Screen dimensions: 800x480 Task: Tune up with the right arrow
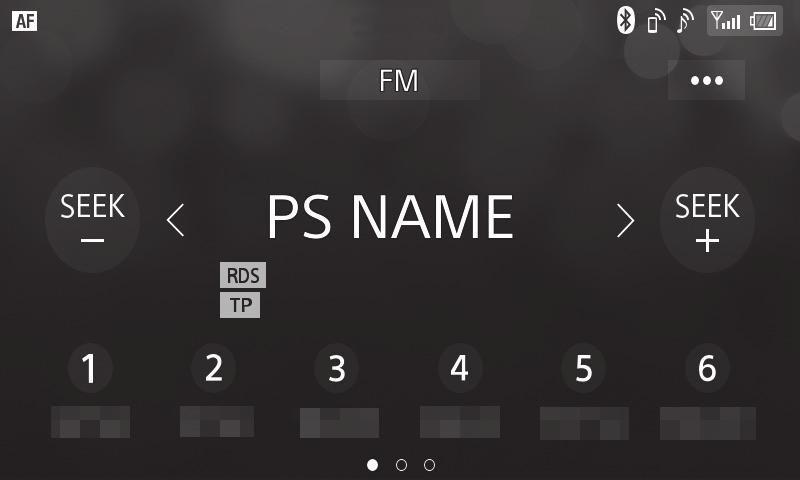(x=625, y=220)
